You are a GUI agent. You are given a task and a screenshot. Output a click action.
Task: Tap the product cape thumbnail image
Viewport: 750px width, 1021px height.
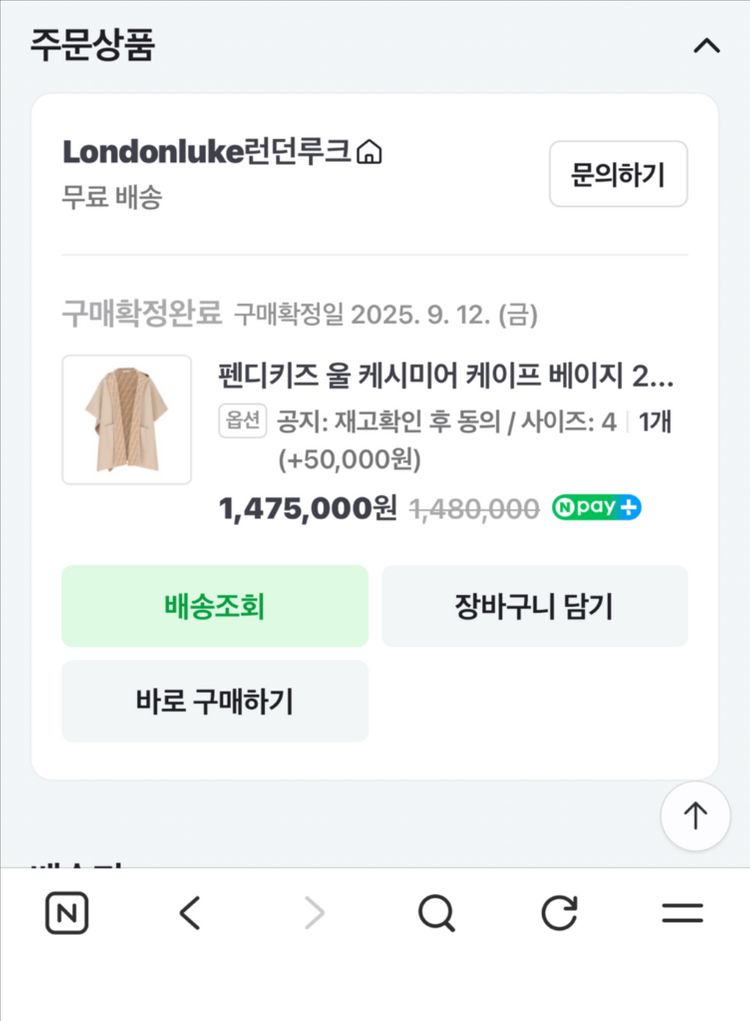click(x=126, y=420)
